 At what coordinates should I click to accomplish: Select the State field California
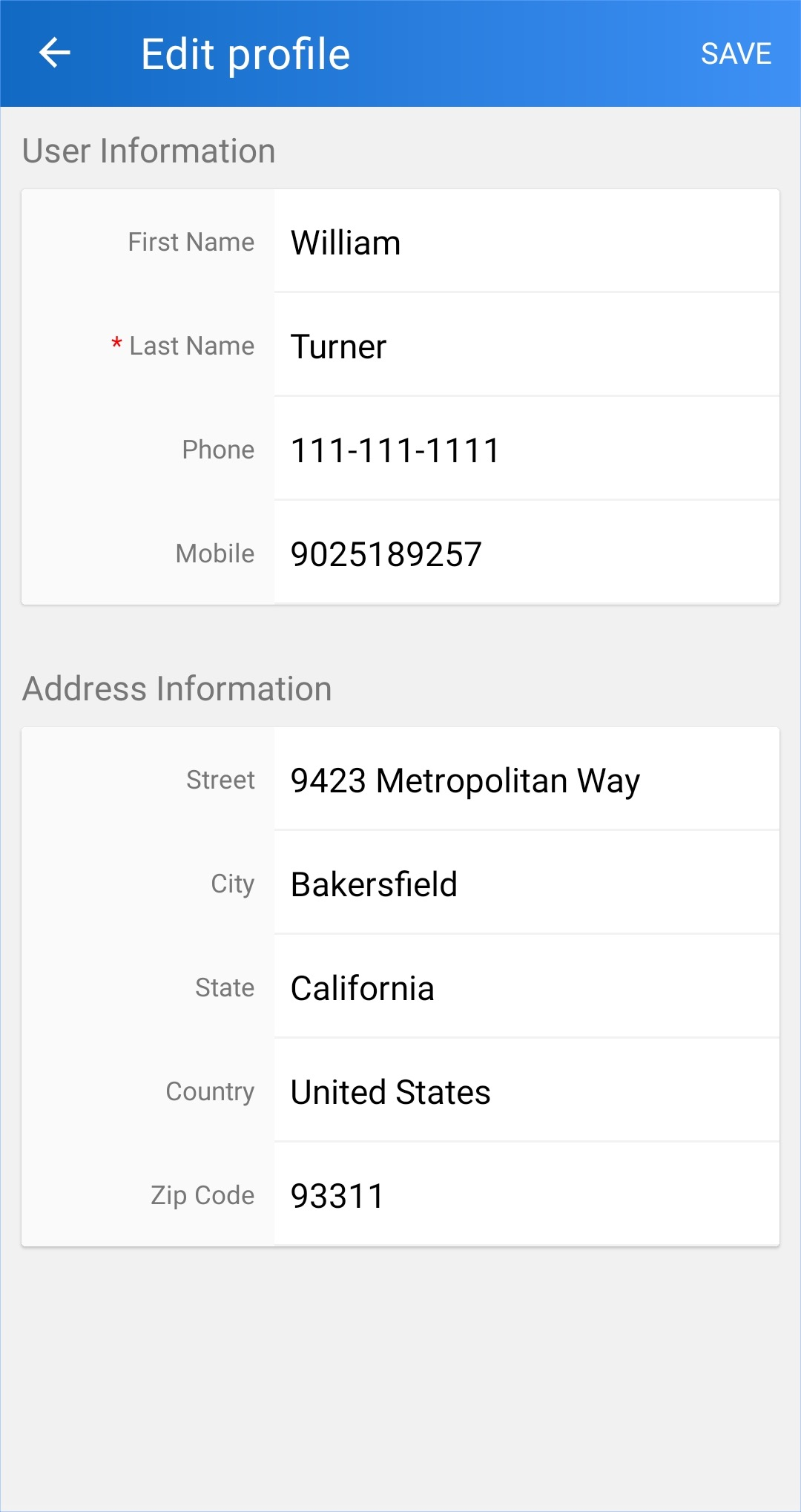(527, 987)
